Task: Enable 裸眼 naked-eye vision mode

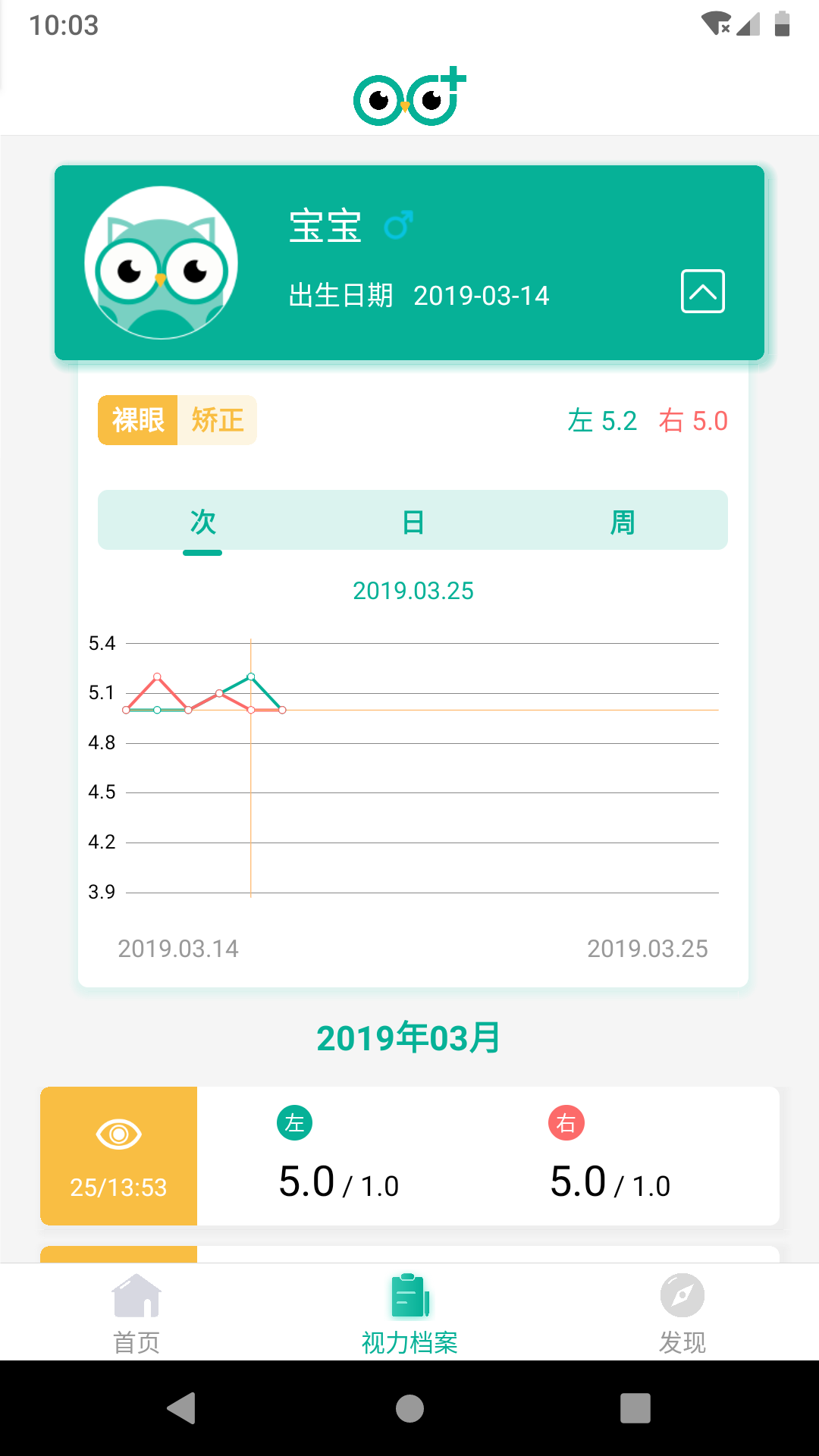Action: pos(139,419)
